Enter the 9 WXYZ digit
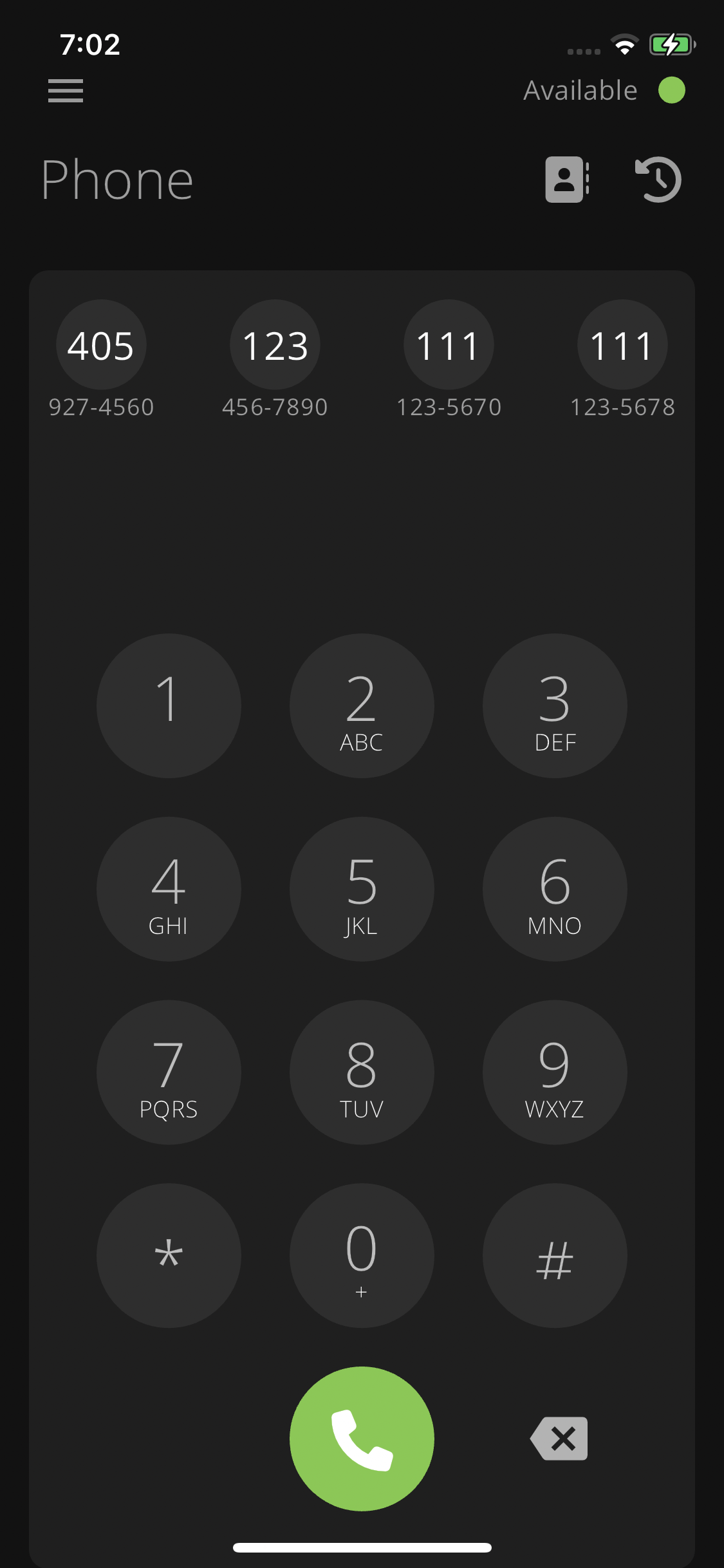 [555, 1072]
